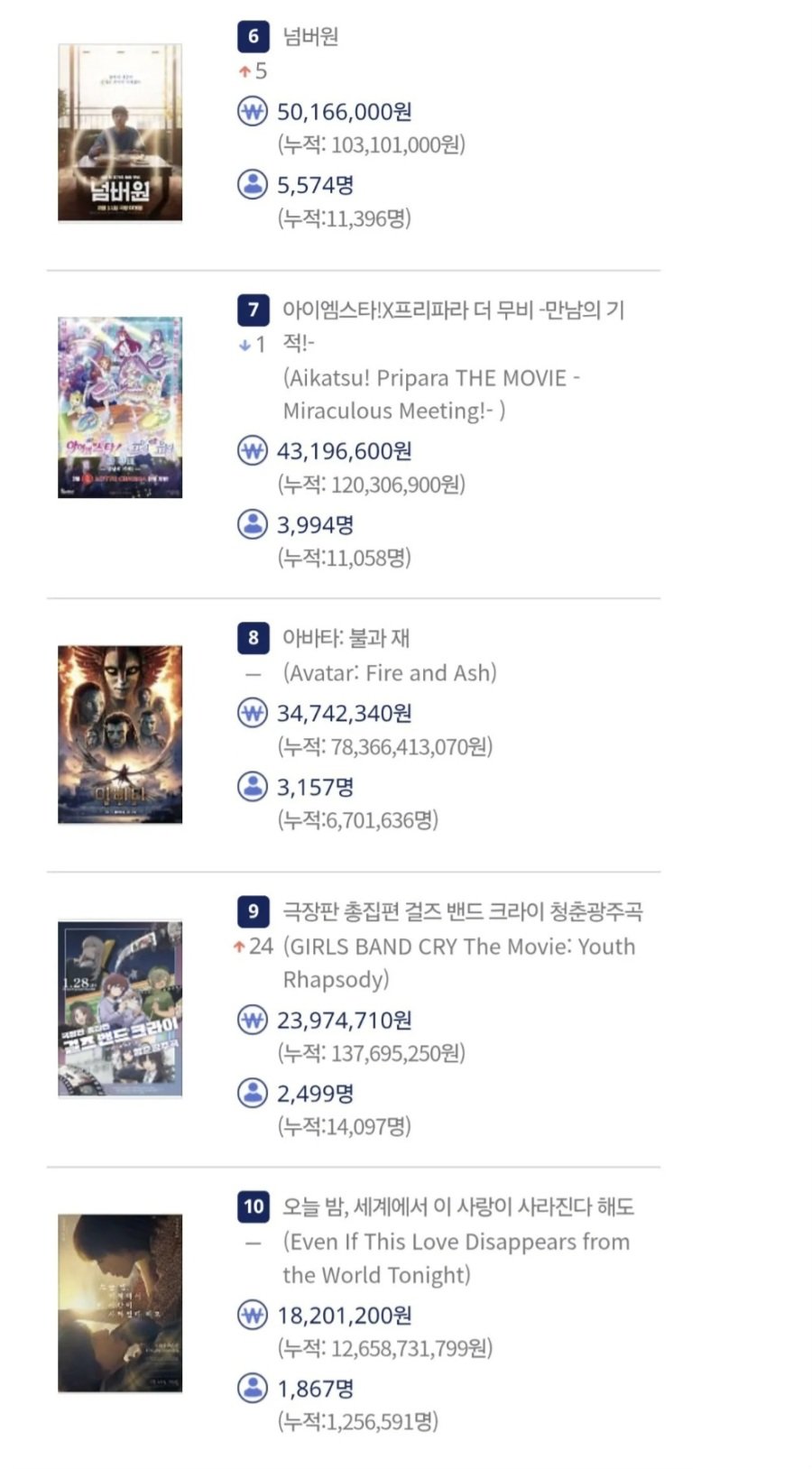This screenshot has height=1469, width=812.
Task: Select the 걸즈 밴드 크라이 청춘광주곡 title
Action: coord(462,911)
